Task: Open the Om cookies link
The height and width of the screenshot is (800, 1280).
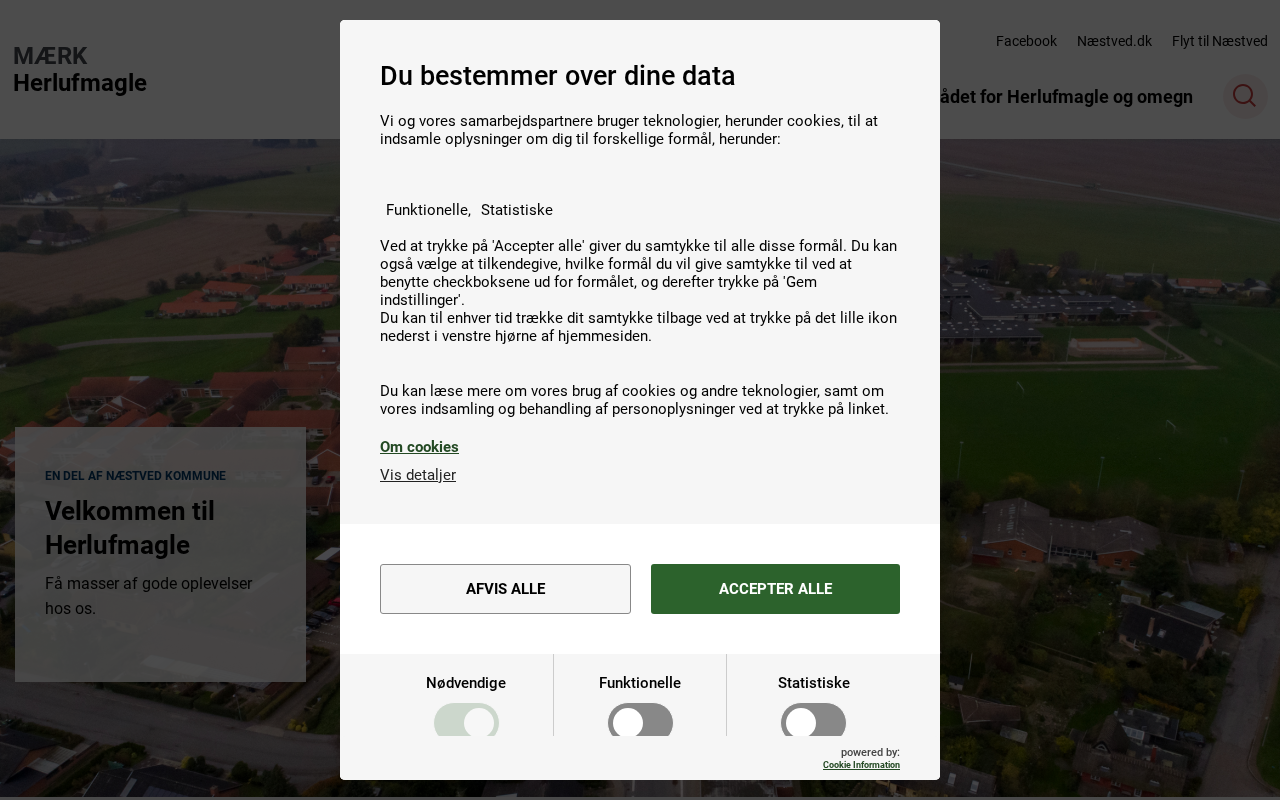Action: coord(419,447)
